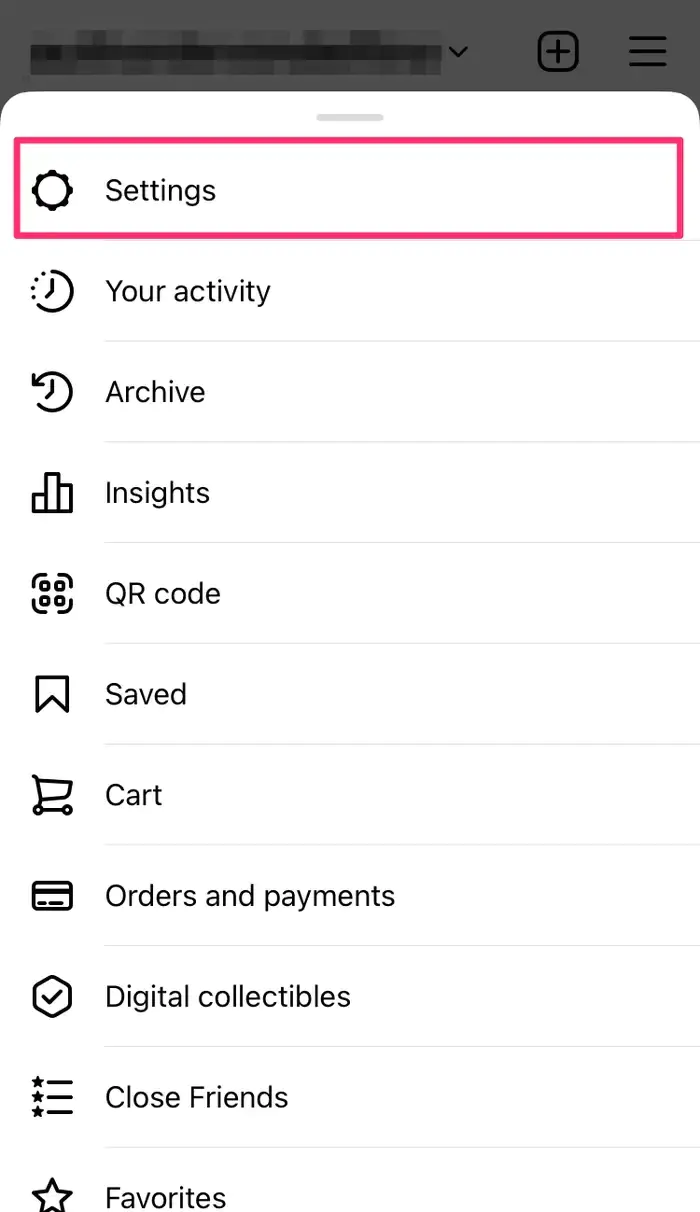700x1212 pixels.
Task: Tap the hamburger menu icon
Action: [647, 52]
